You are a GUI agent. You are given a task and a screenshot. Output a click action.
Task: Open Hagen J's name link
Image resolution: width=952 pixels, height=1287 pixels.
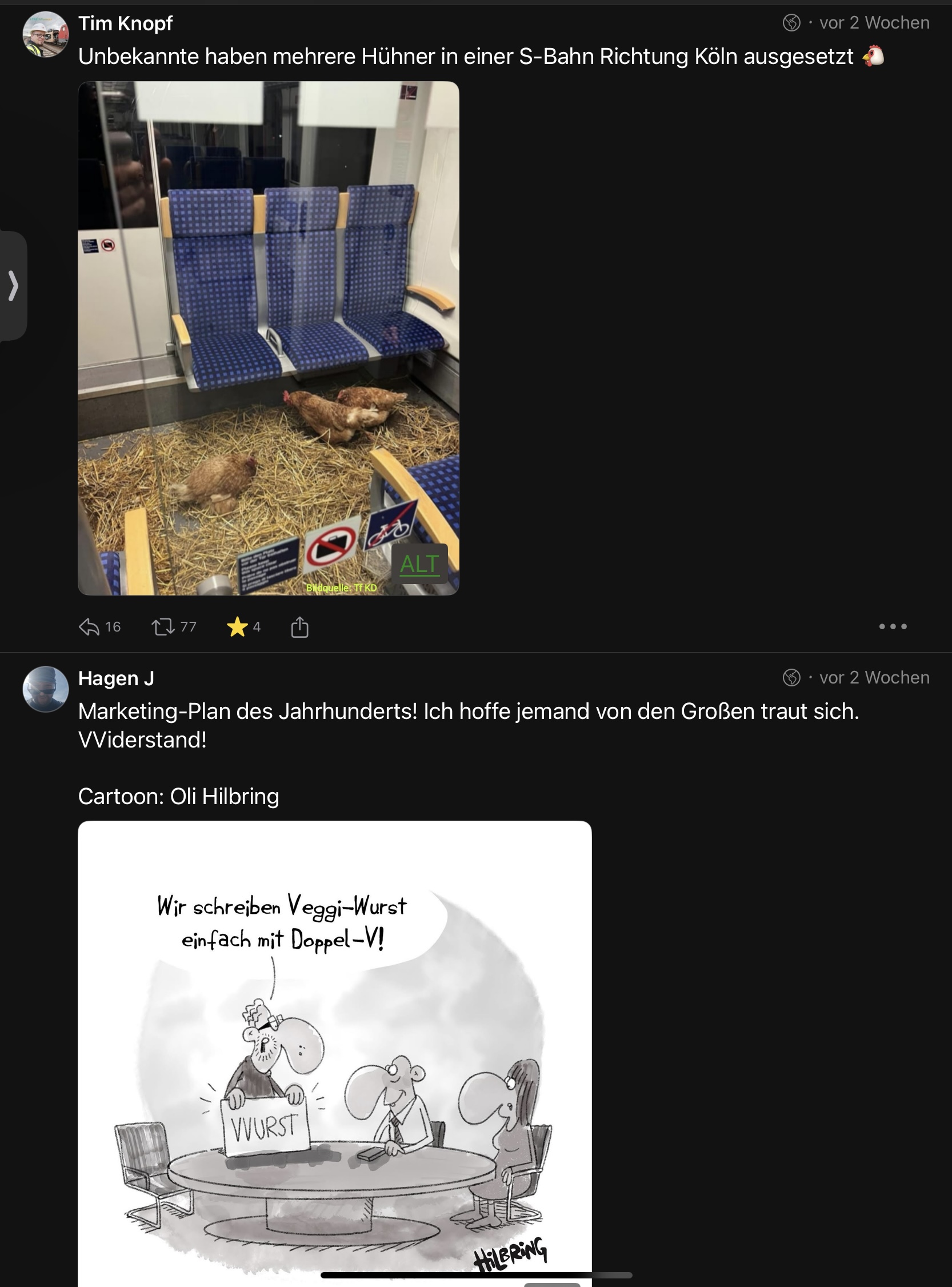(116, 678)
